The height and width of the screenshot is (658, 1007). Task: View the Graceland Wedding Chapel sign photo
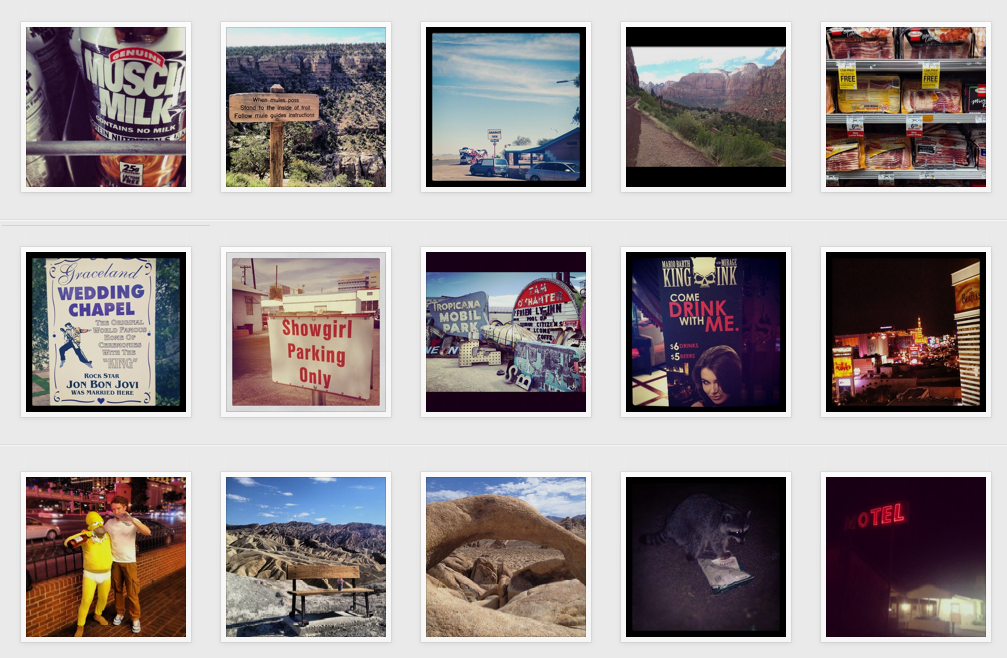[x=106, y=332]
